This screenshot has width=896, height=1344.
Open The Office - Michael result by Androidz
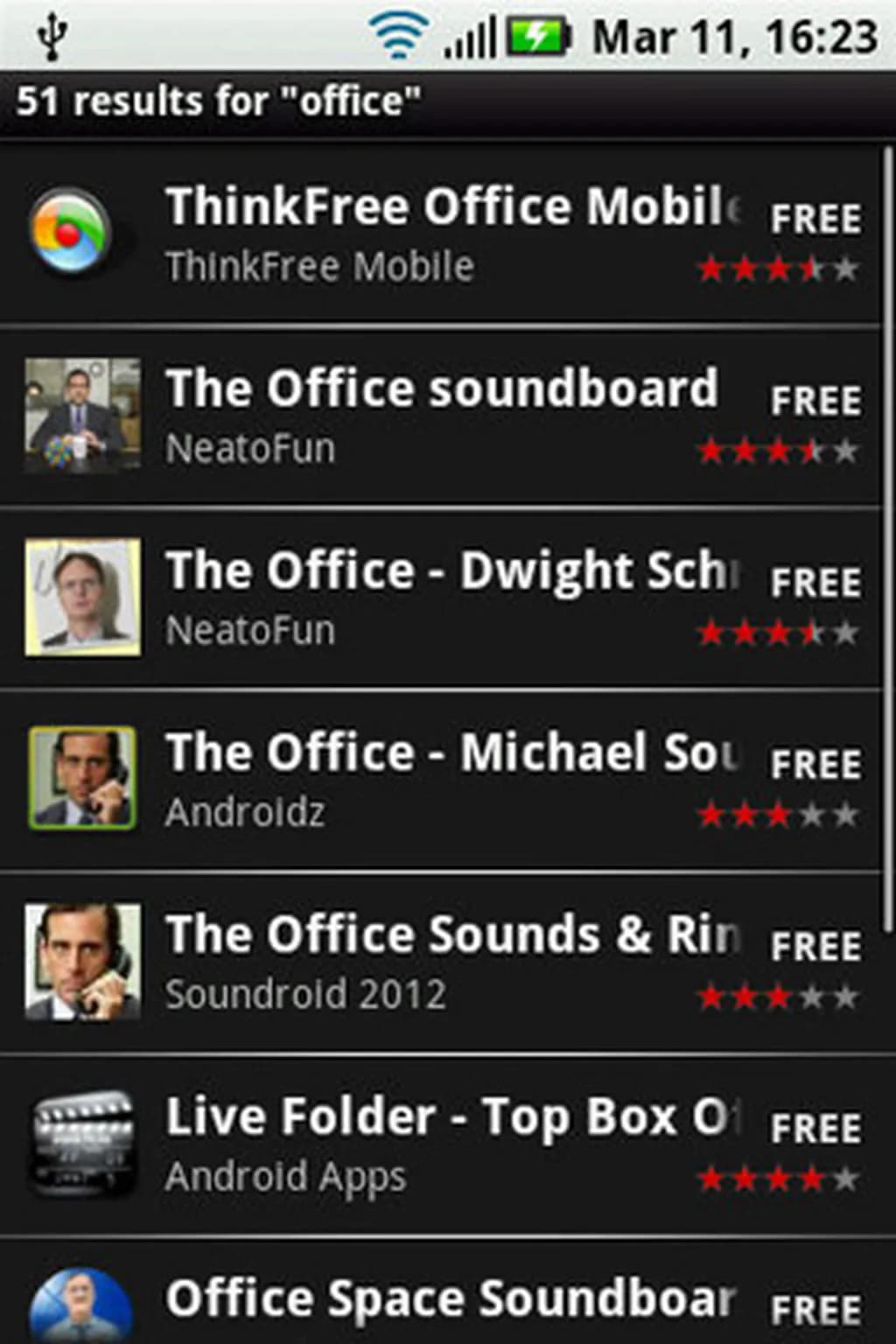[446, 780]
